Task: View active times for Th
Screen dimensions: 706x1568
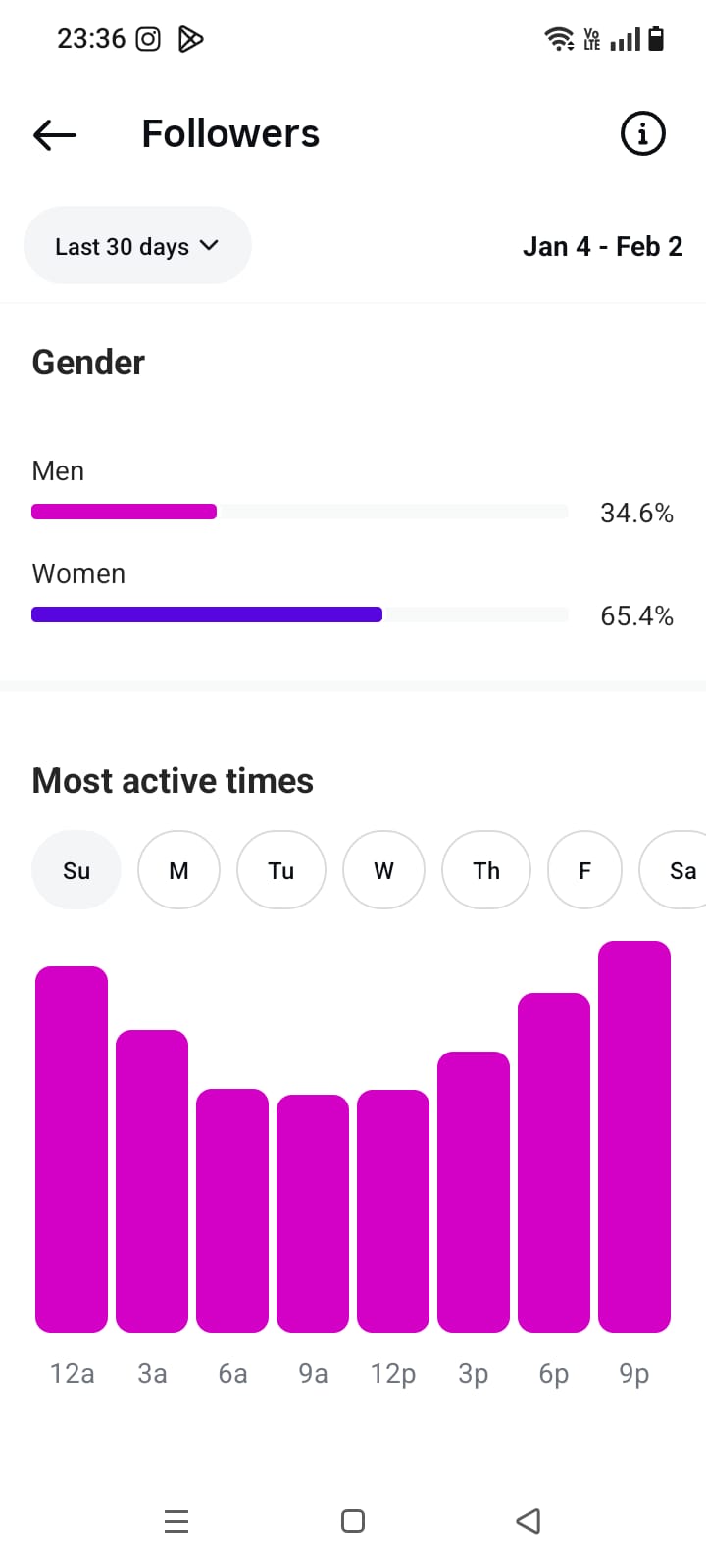Action: (486, 870)
